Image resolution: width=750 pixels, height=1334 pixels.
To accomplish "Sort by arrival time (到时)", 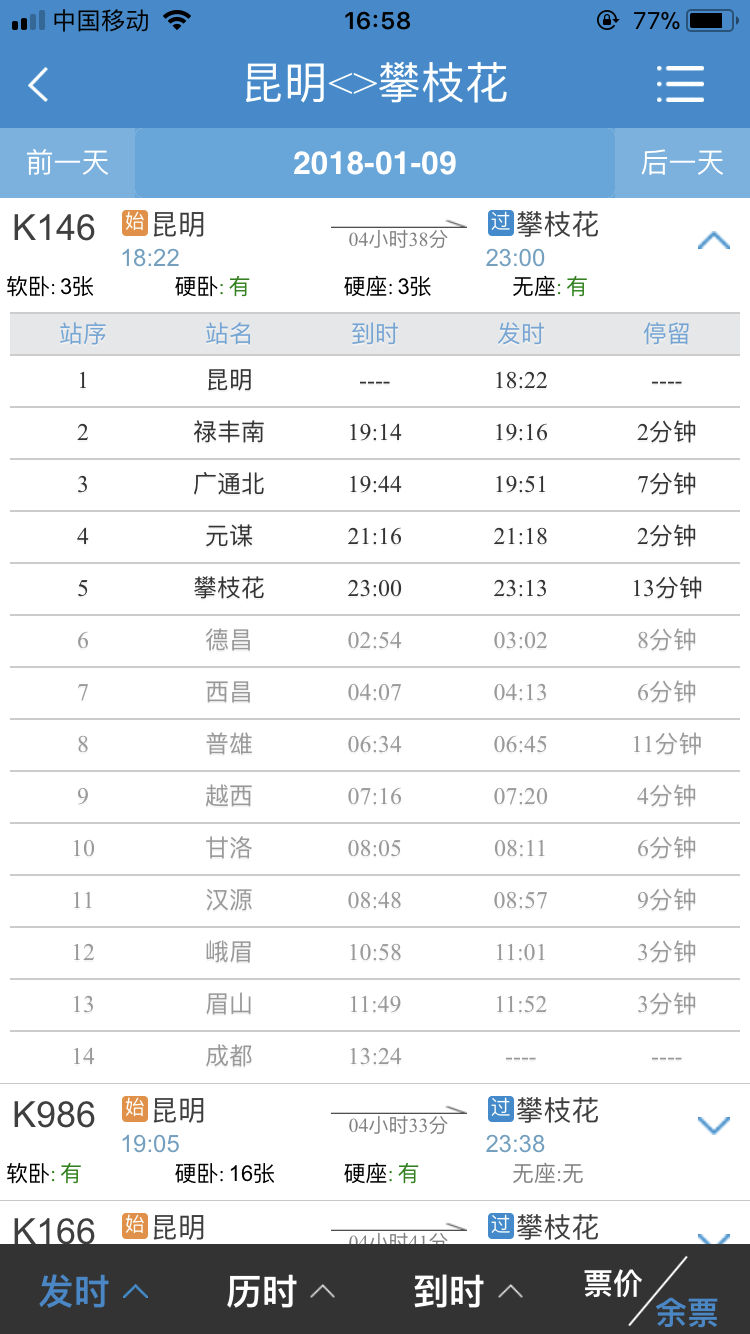I will click(x=468, y=1291).
